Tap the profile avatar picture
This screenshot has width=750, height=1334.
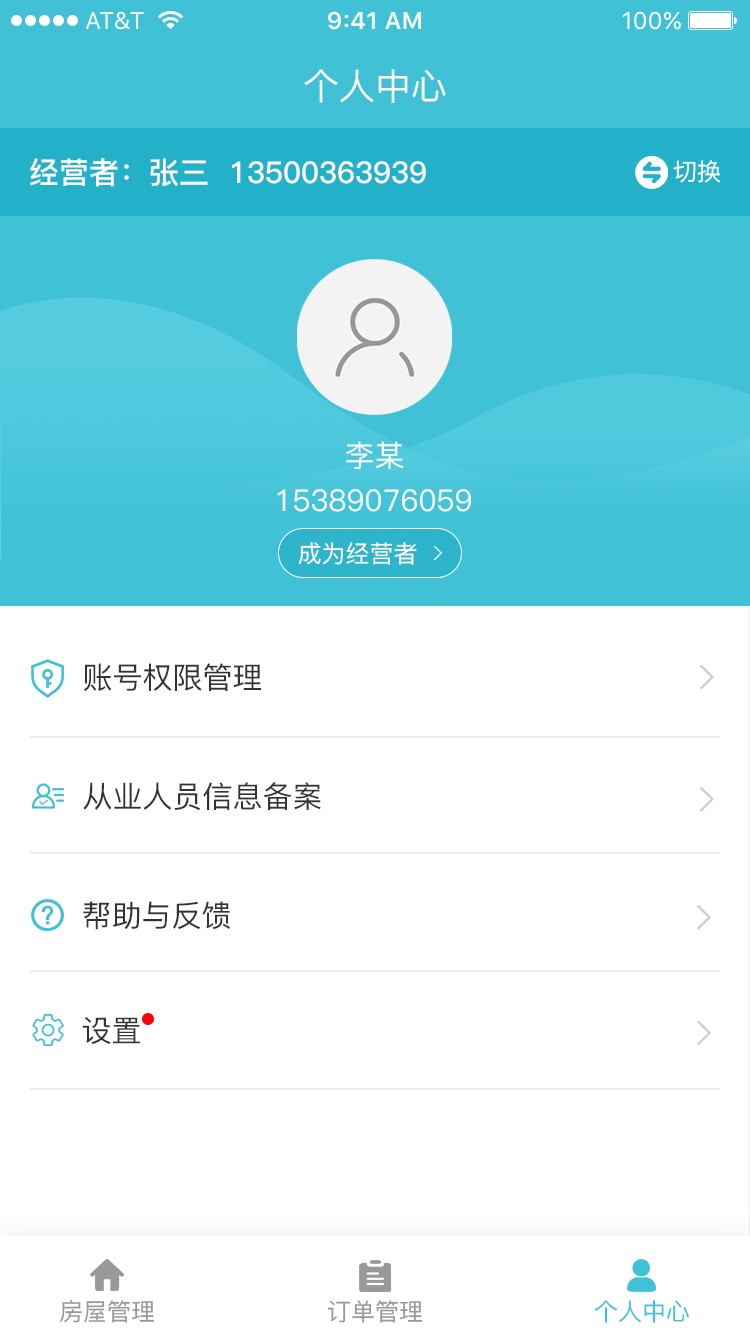(x=374, y=337)
